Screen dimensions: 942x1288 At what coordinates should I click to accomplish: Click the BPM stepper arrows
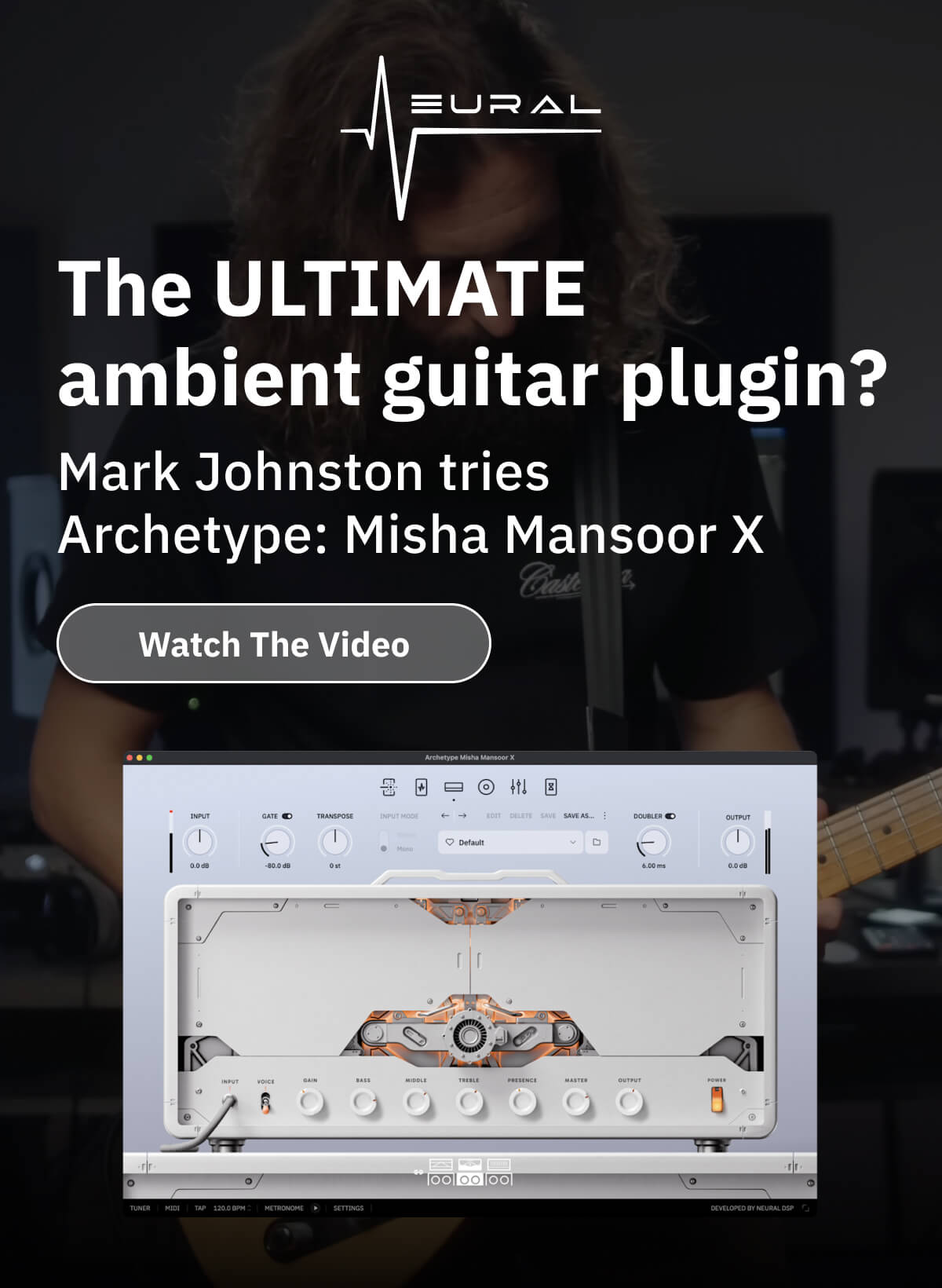click(x=250, y=1209)
